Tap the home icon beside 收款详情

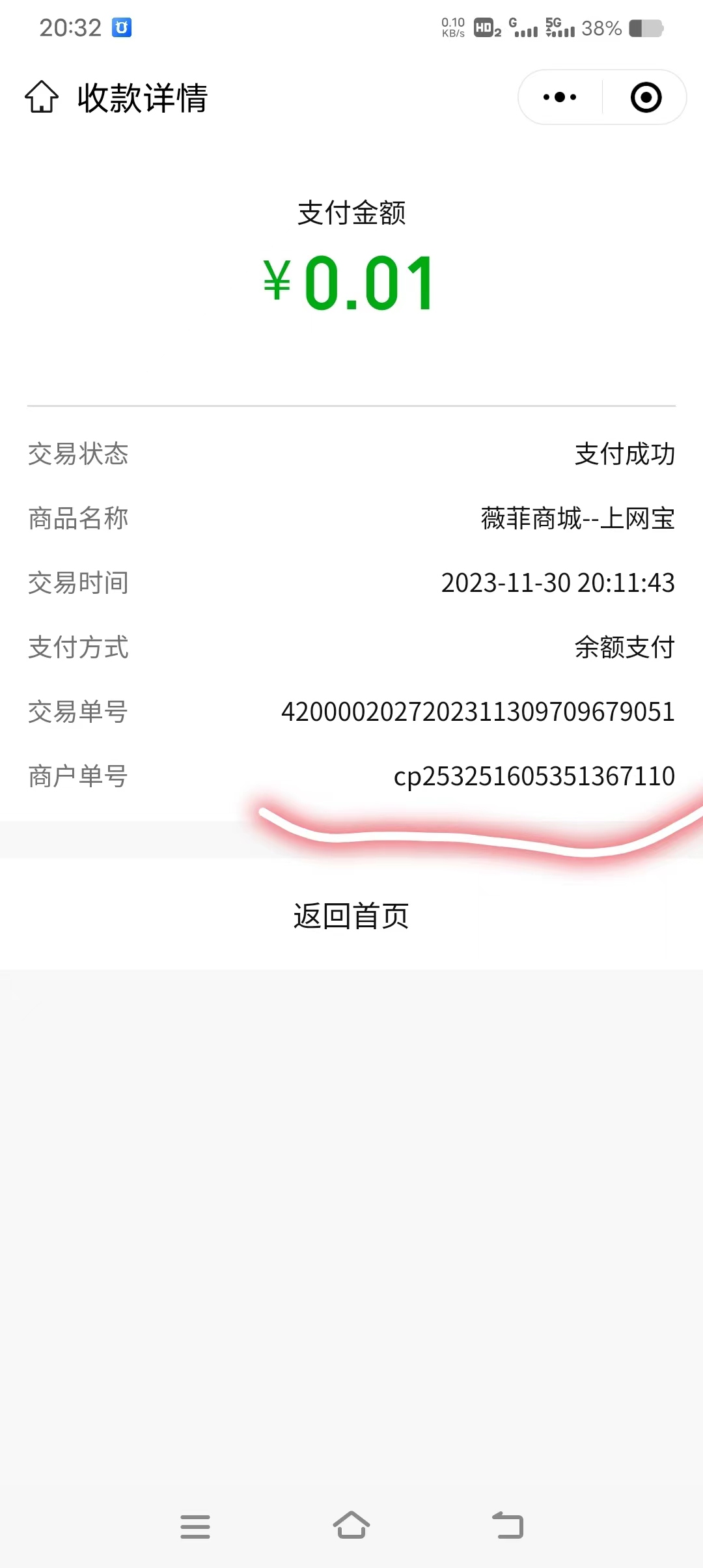42,97
